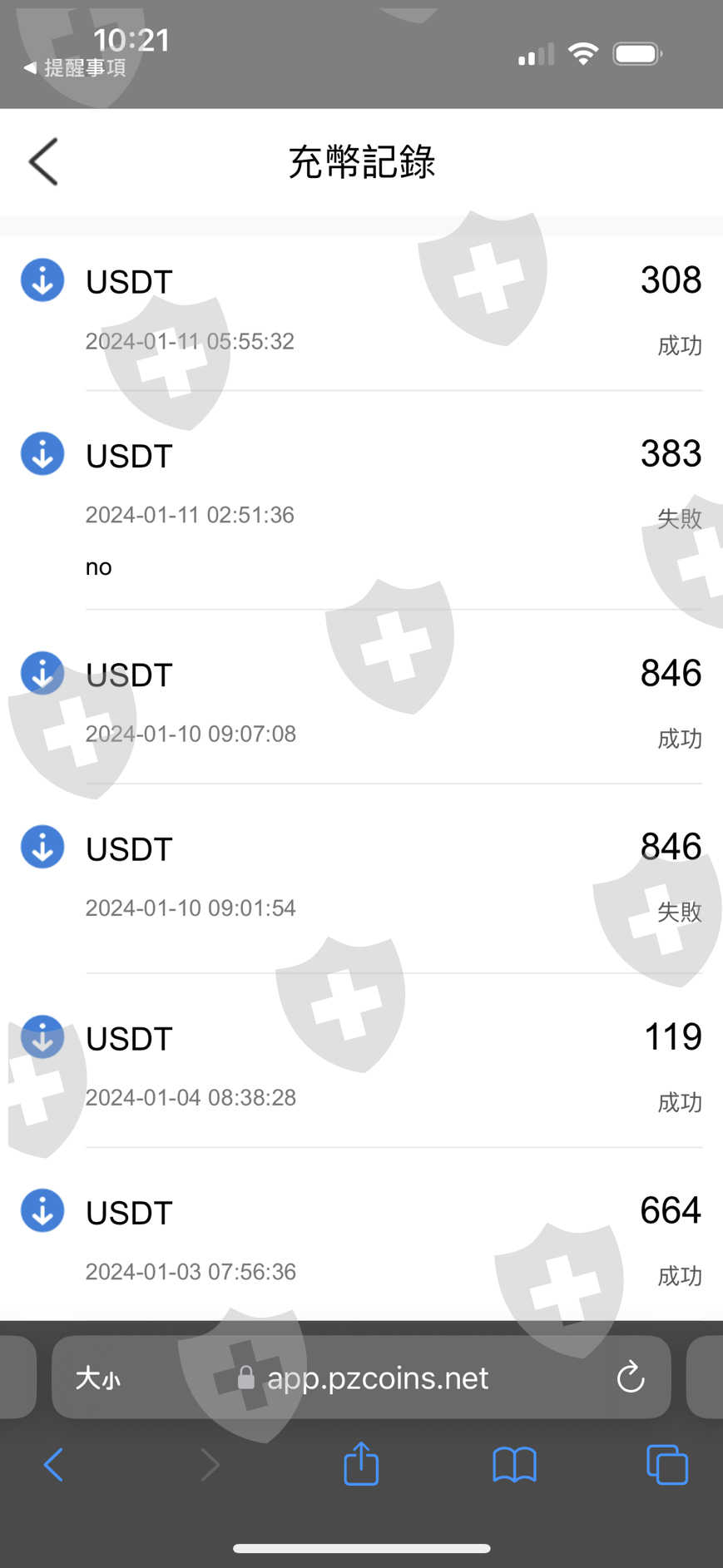Open the failed 383 USDT deposit record

pyautogui.click(x=361, y=499)
